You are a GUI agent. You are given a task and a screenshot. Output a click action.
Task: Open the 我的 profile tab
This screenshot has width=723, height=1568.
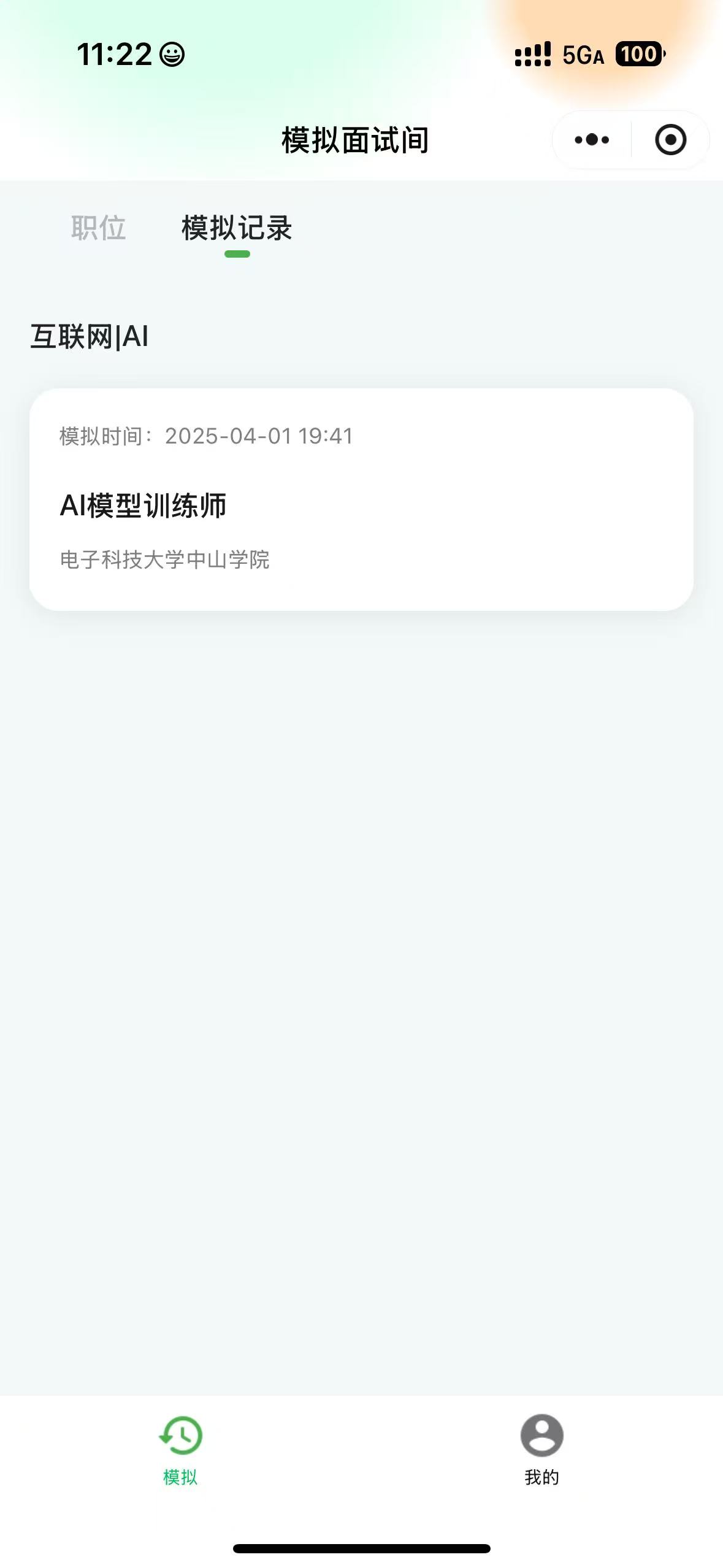[541, 1449]
